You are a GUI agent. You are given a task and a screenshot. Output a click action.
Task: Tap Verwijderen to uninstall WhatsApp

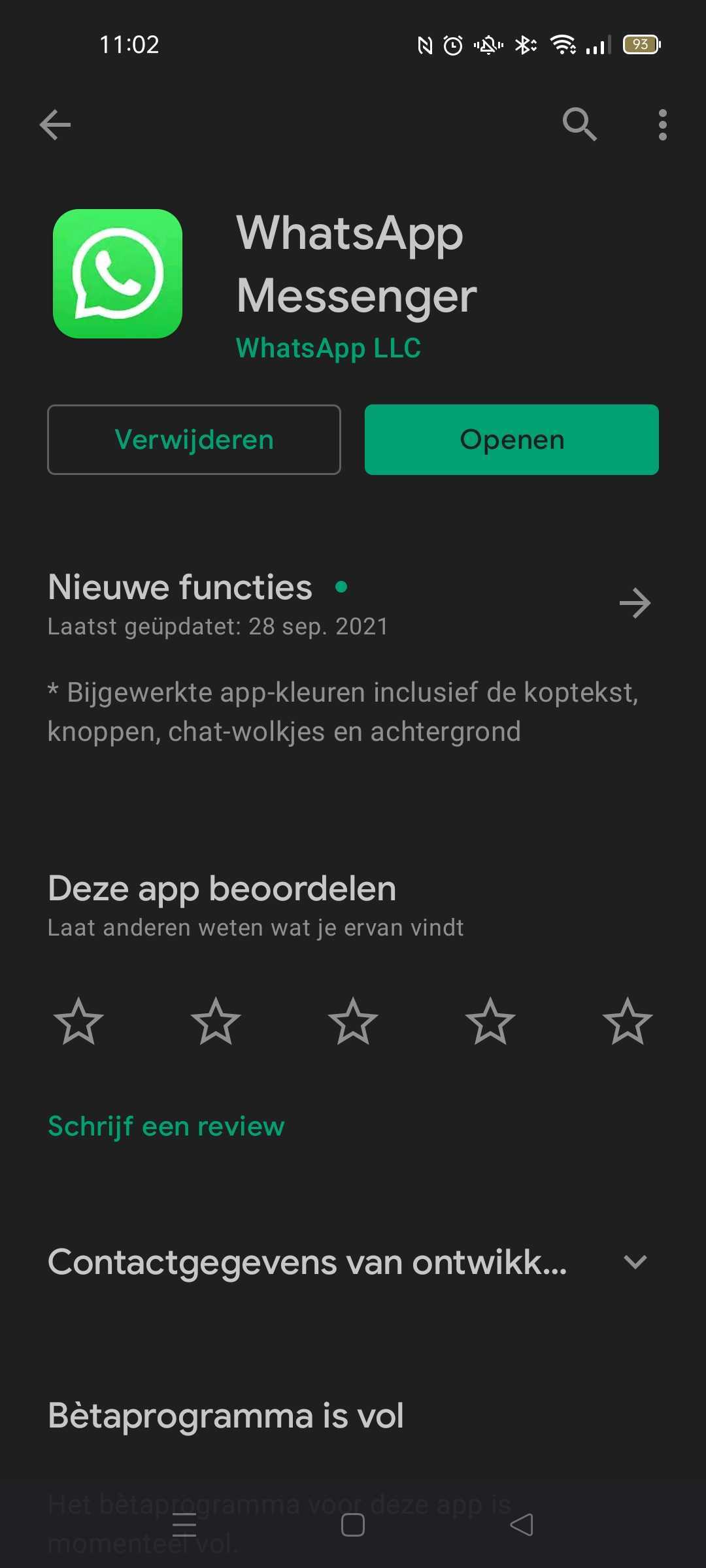tap(194, 440)
